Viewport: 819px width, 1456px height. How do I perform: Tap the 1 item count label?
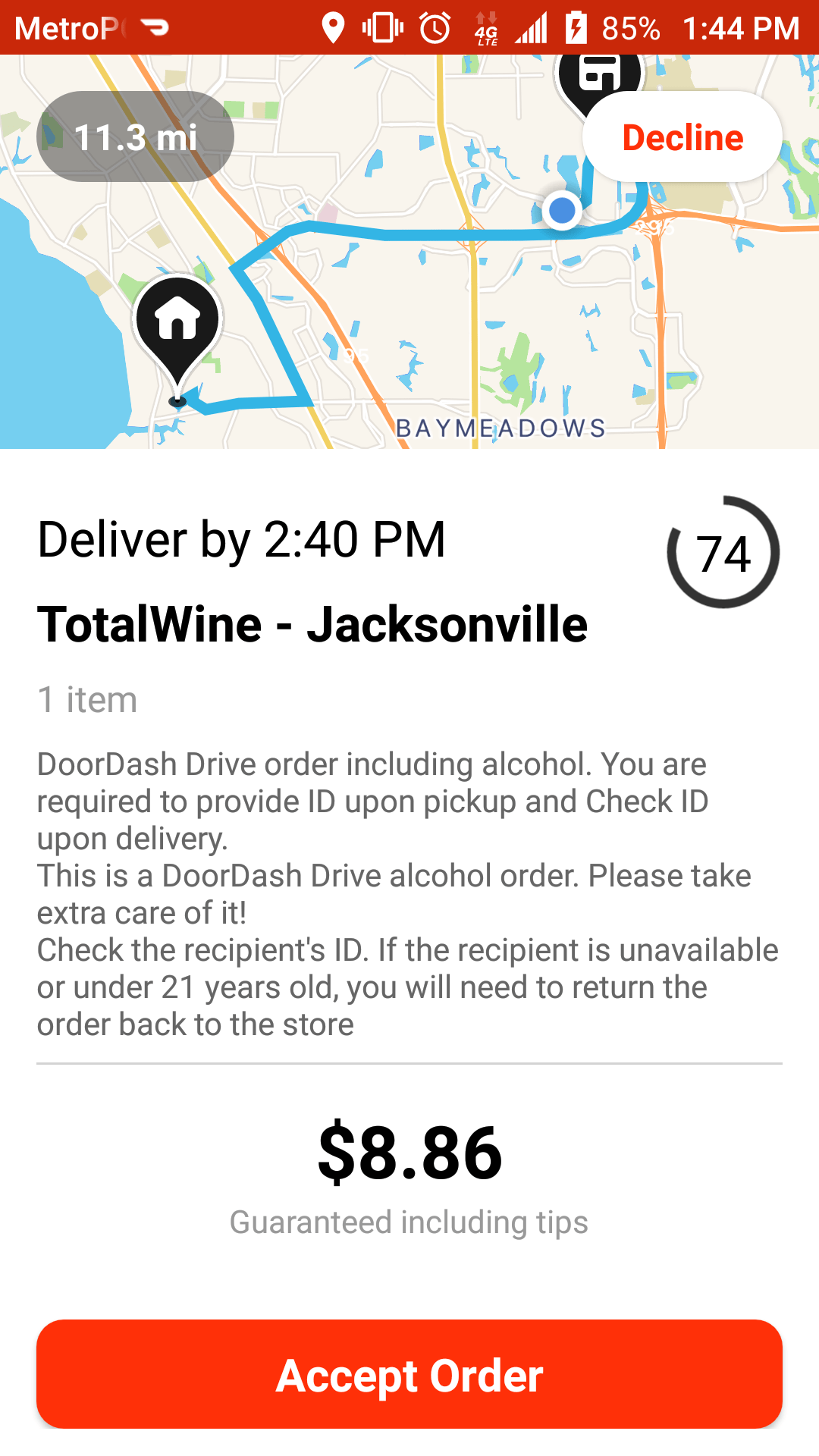86,699
